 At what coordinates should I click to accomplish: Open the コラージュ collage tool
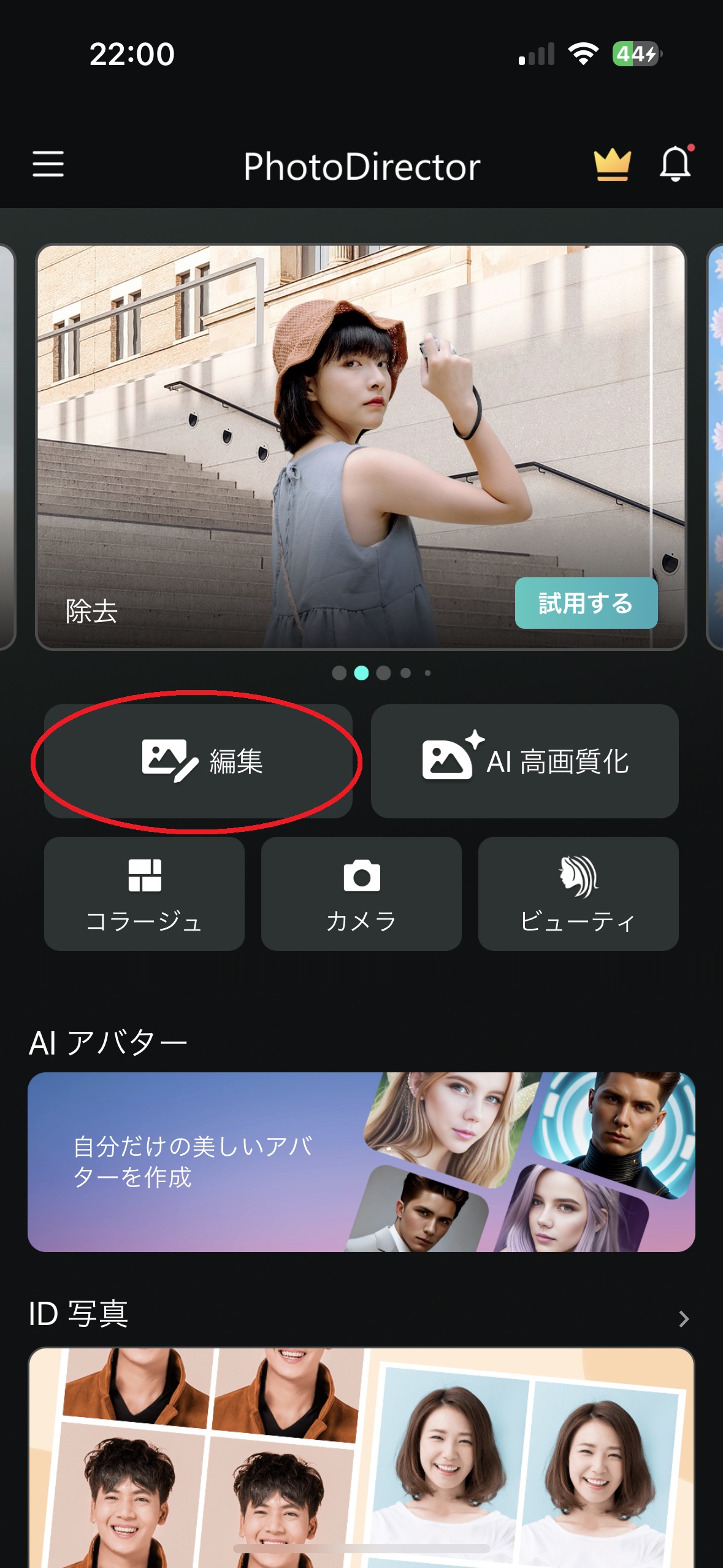pos(144,894)
